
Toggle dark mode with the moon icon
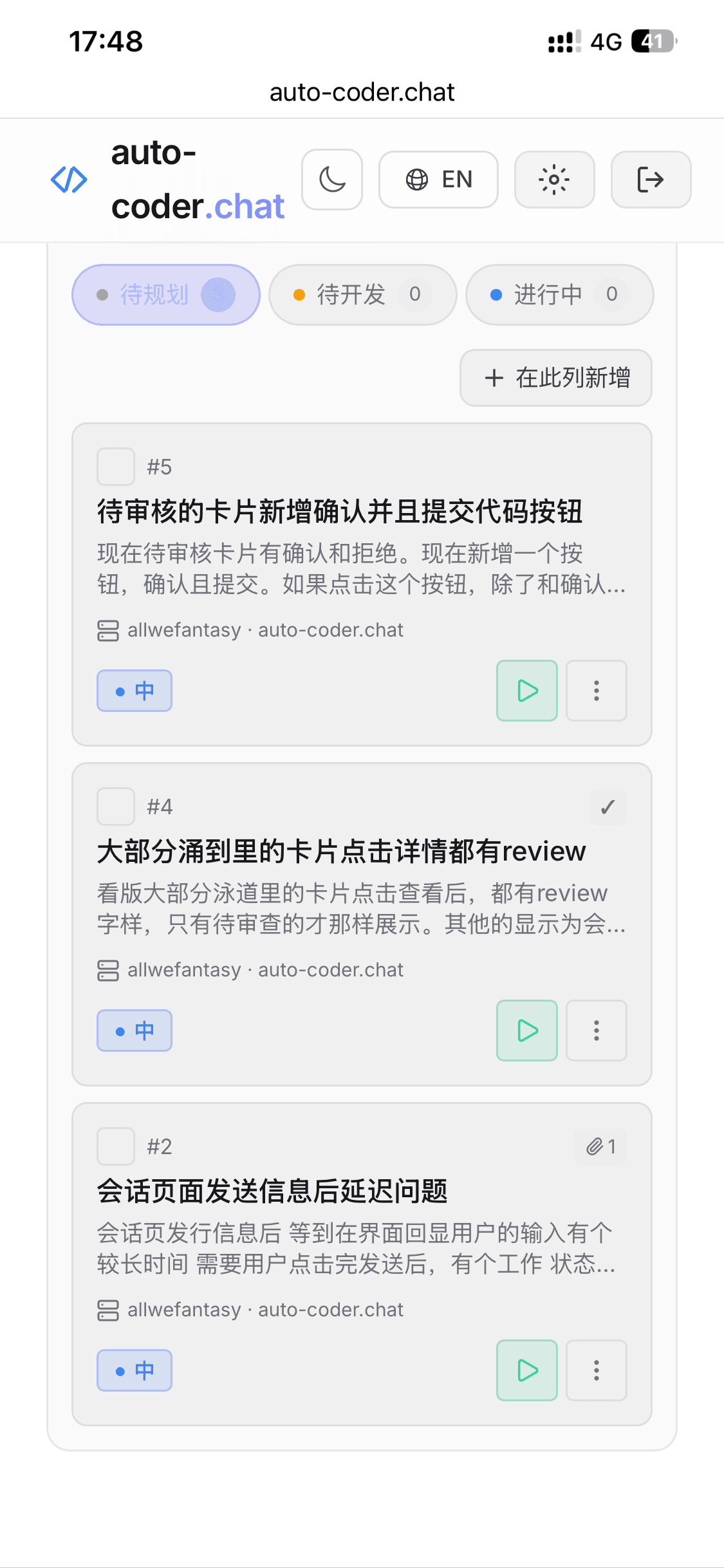pos(332,180)
